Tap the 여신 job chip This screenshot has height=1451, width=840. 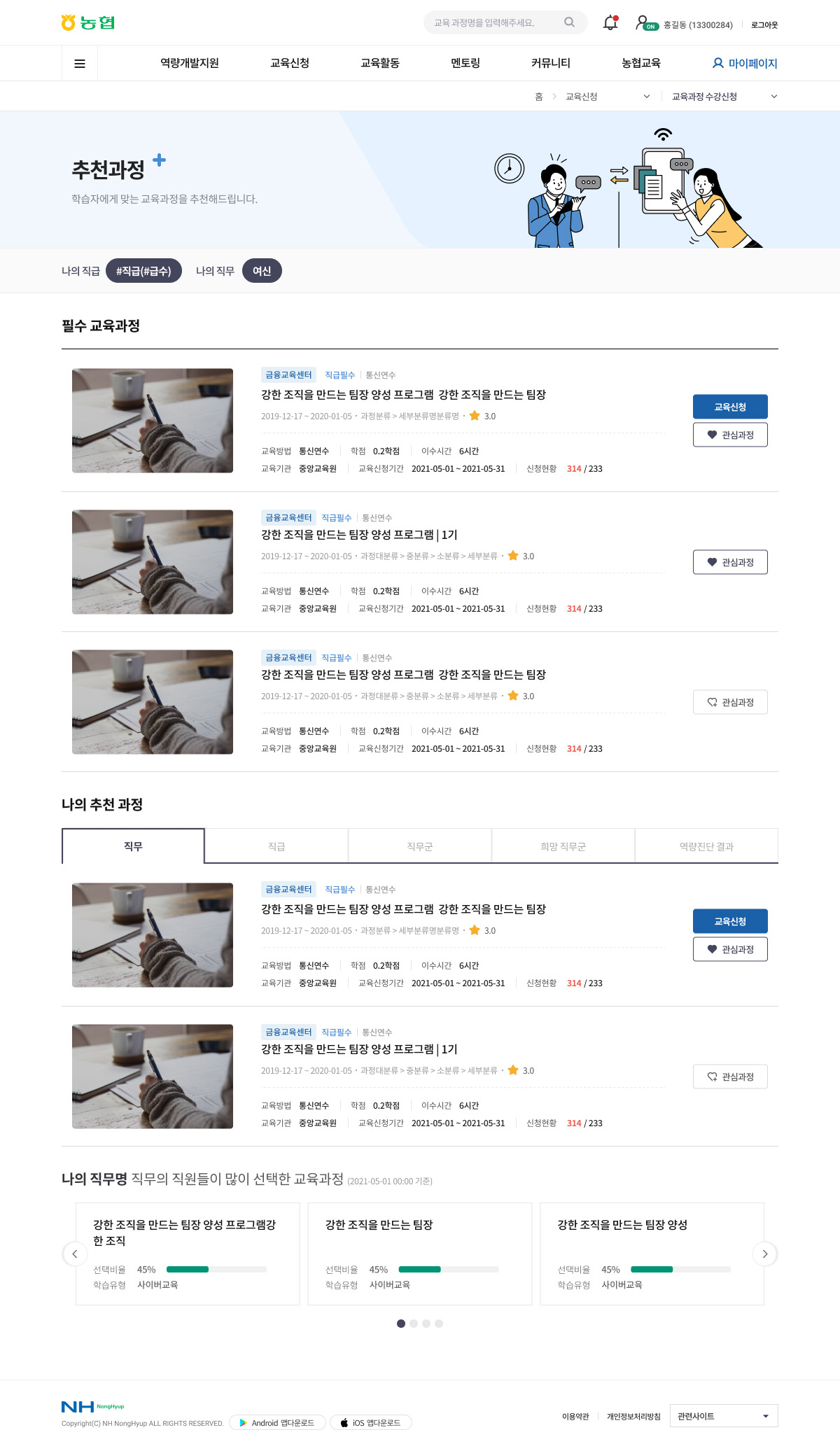262,271
